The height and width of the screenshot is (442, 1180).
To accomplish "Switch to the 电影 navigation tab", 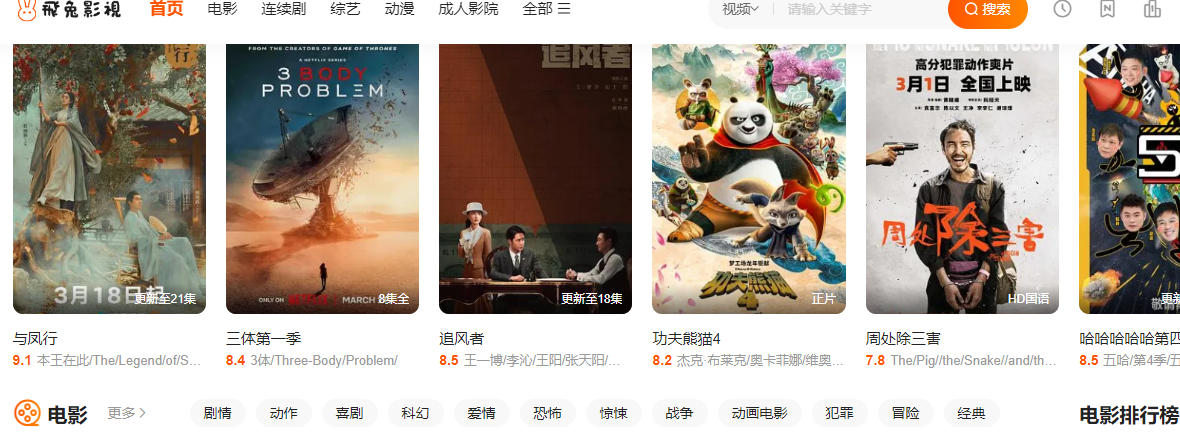I will click(x=223, y=9).
